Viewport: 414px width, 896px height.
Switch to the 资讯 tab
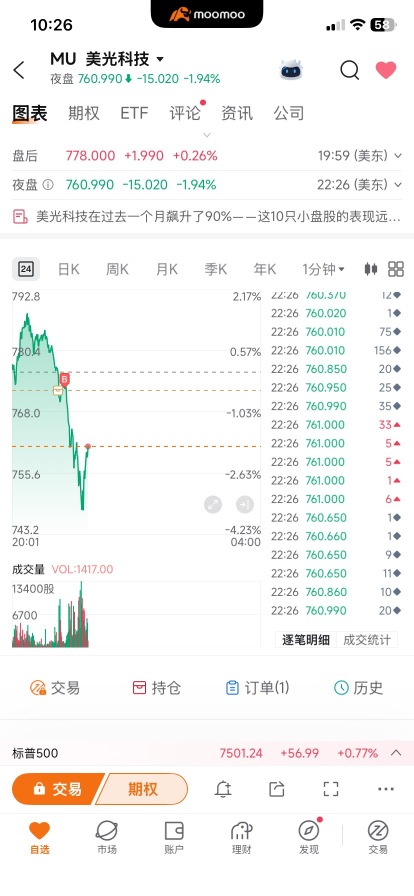point(237,113)
